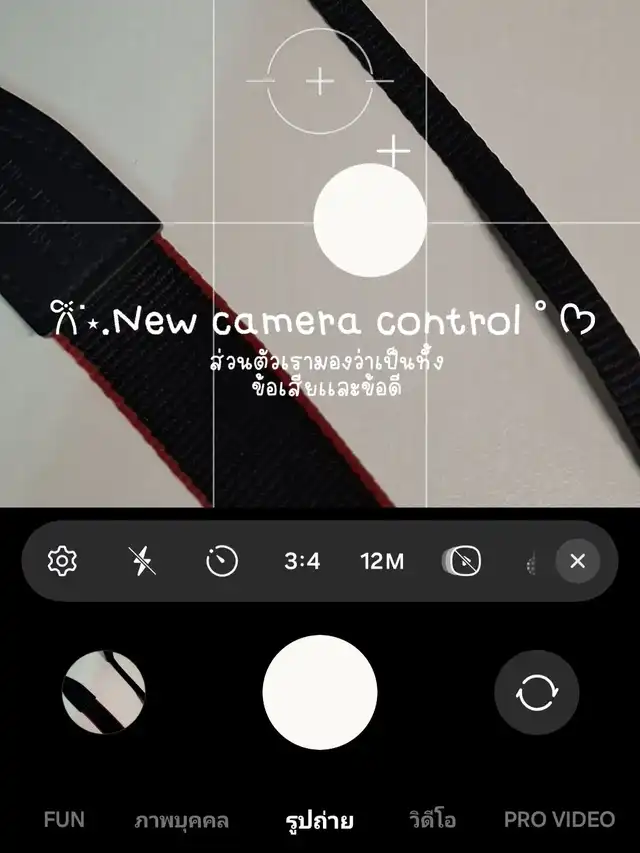Screen dimensions: 640x853
Task: Switch between front and rear camera
Action: point(536,692)
